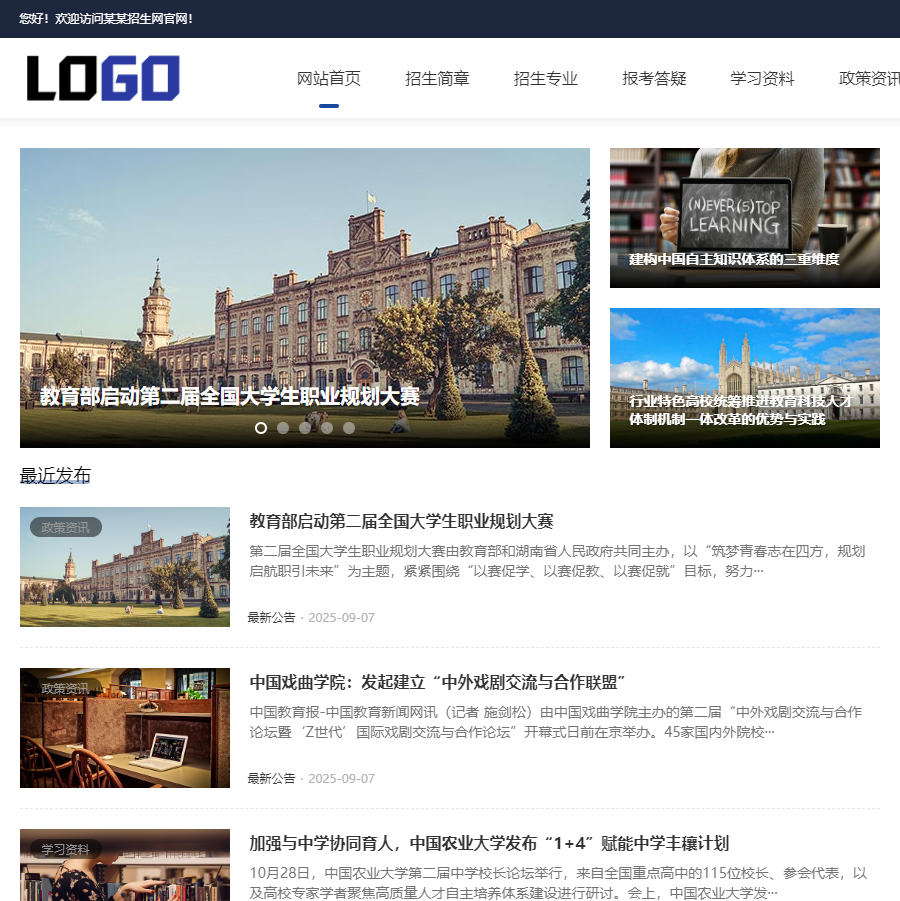Image resolution: width=900 pixels, height=901 pixels.
Task: Open 中国农业大学发布1+4 article
Action: click(x=488, y=843)
